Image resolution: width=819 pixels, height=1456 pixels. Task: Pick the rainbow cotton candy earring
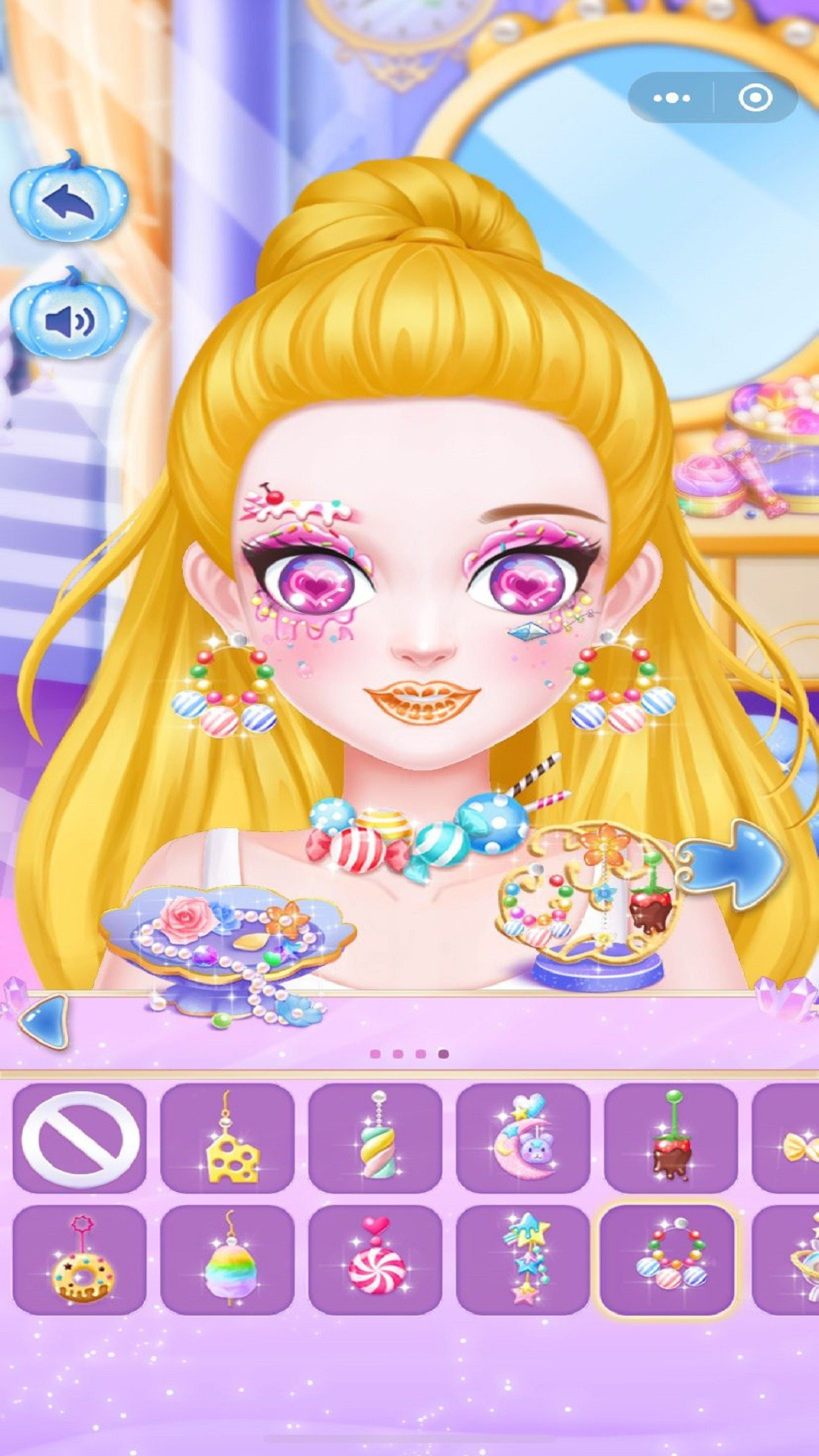point(227,1260)
